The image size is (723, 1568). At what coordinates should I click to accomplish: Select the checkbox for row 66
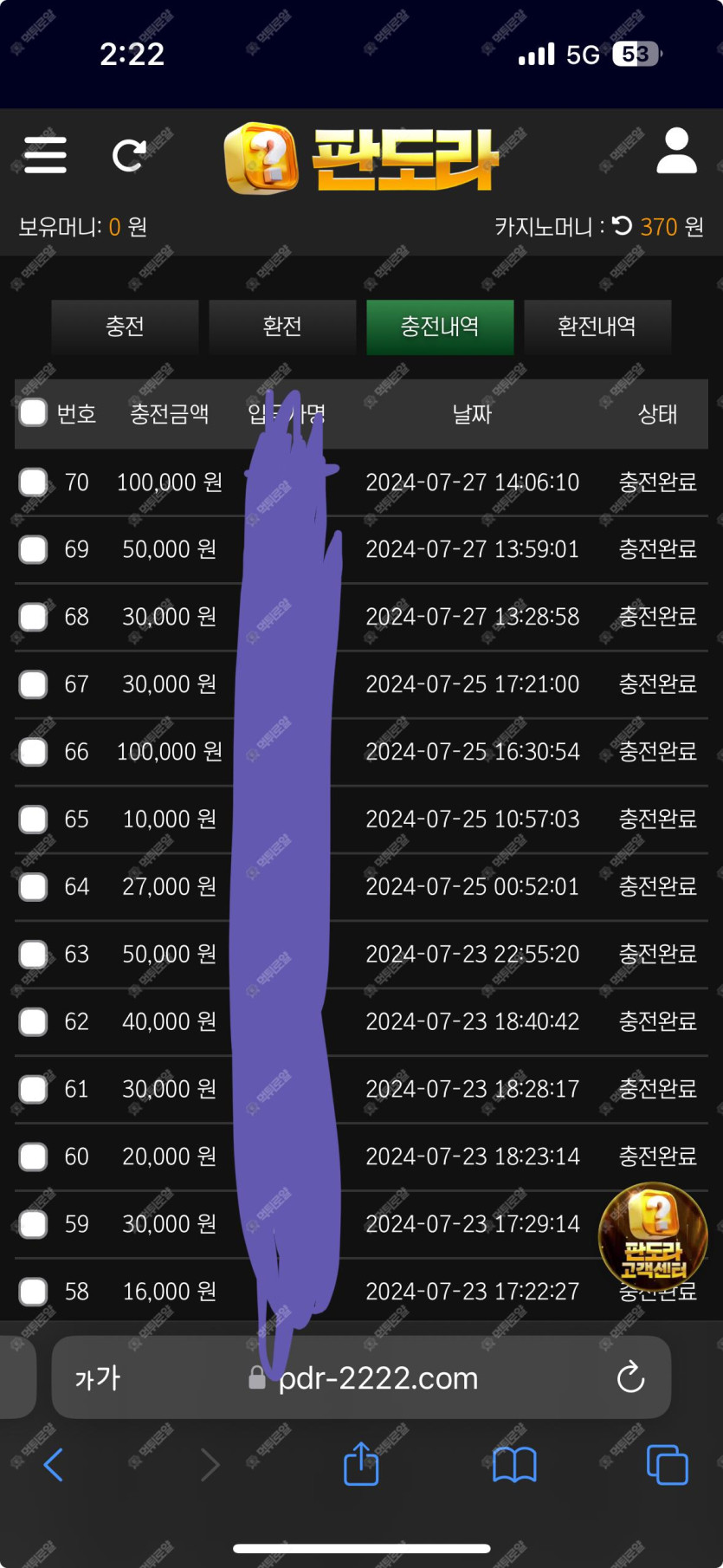click(x=33, y=751)
